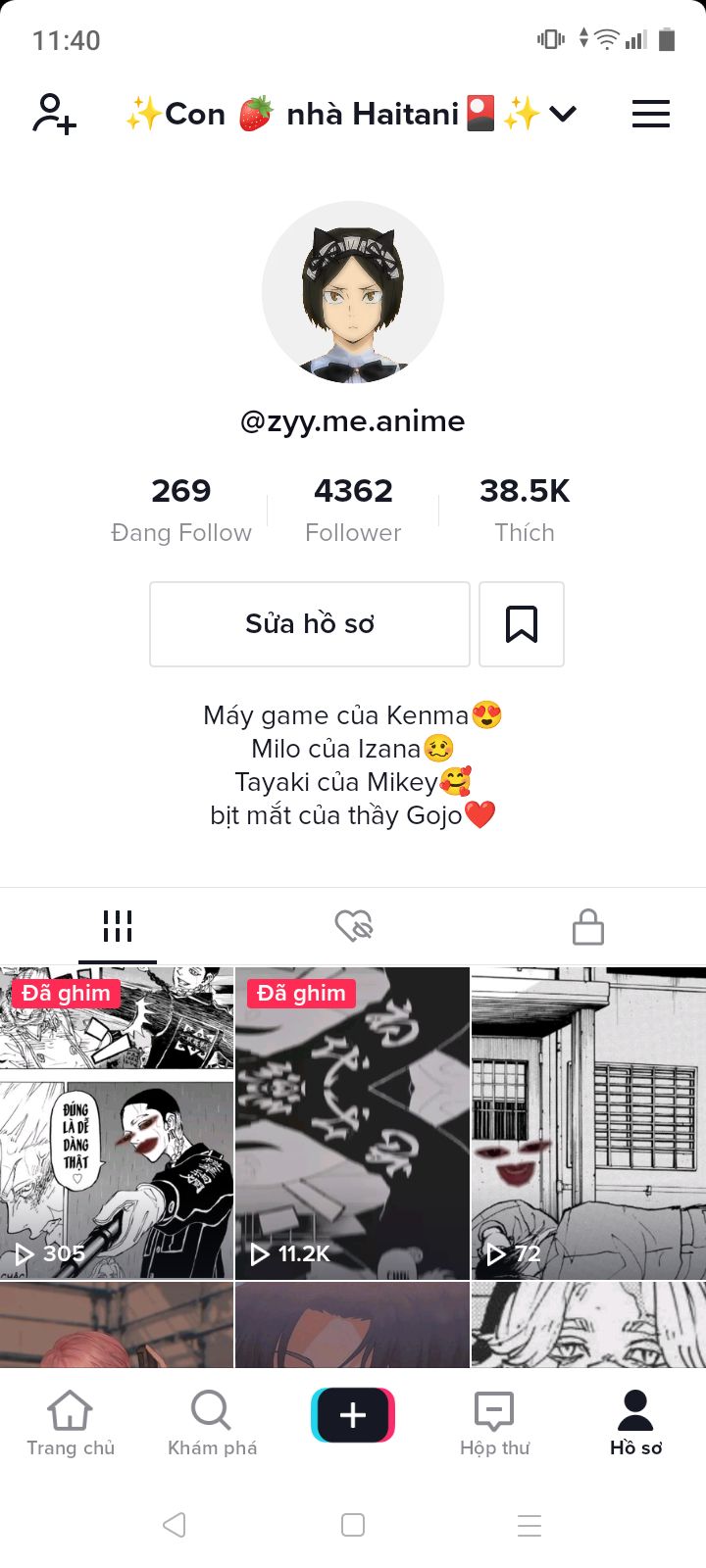
Task: Open Khám phá tab
Action: click(212, 1423)
